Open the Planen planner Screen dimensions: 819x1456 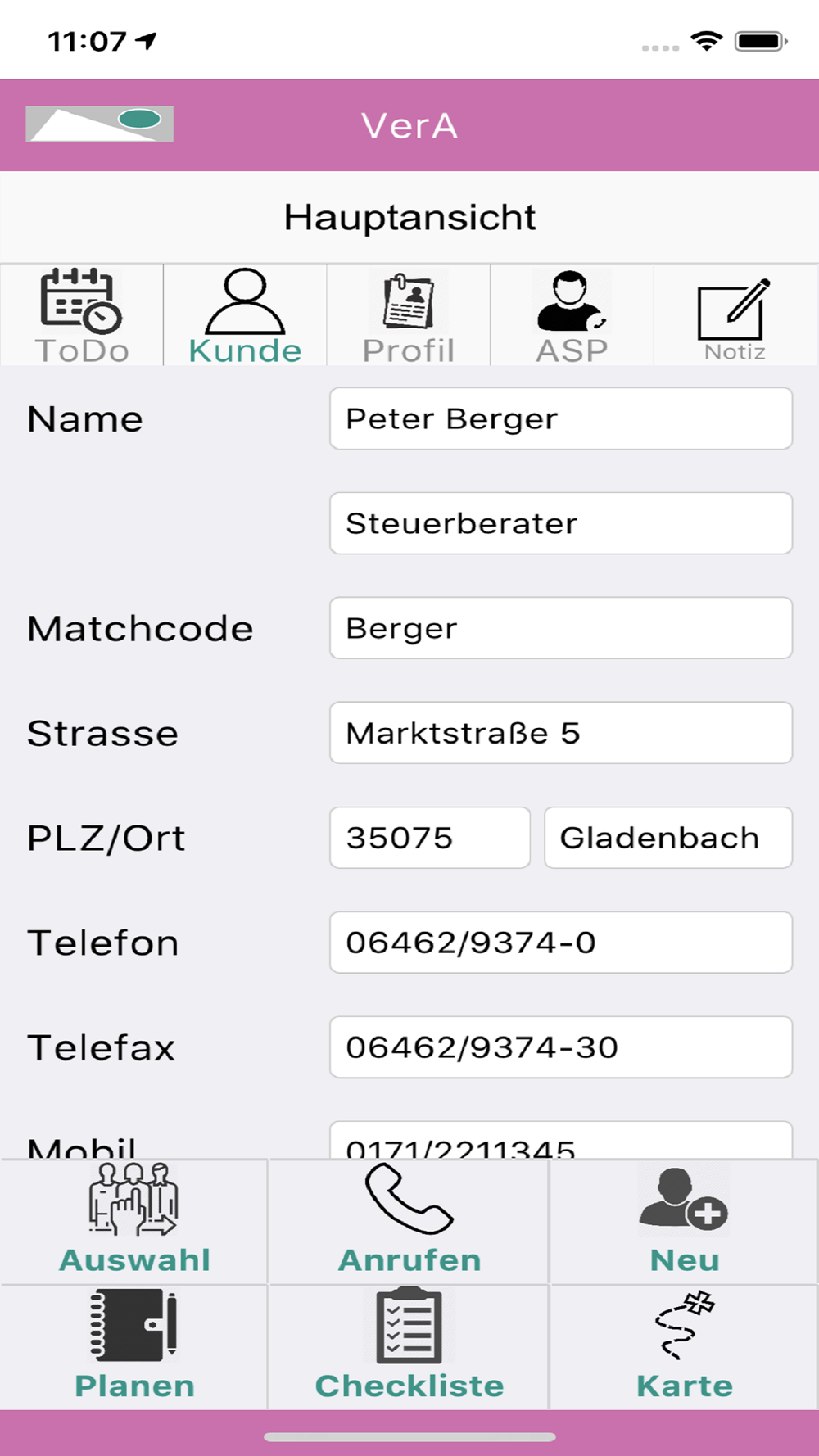pyautogui.click(x=134, y=1347)
